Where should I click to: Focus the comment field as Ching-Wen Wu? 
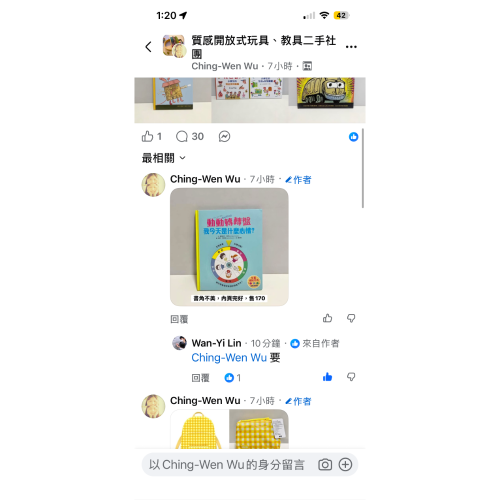(227, 465)
